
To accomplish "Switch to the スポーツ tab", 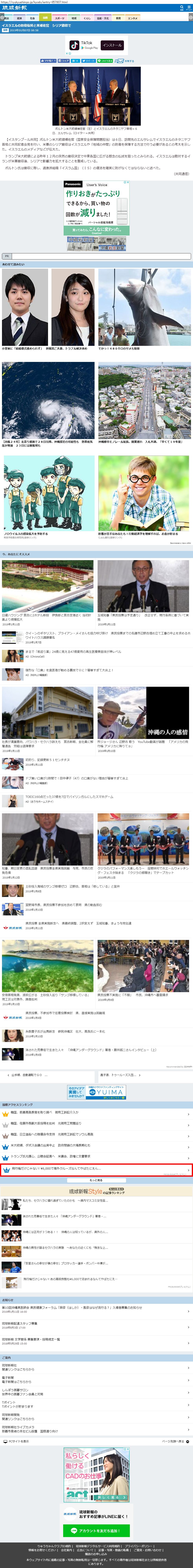I will pos(59,18).
